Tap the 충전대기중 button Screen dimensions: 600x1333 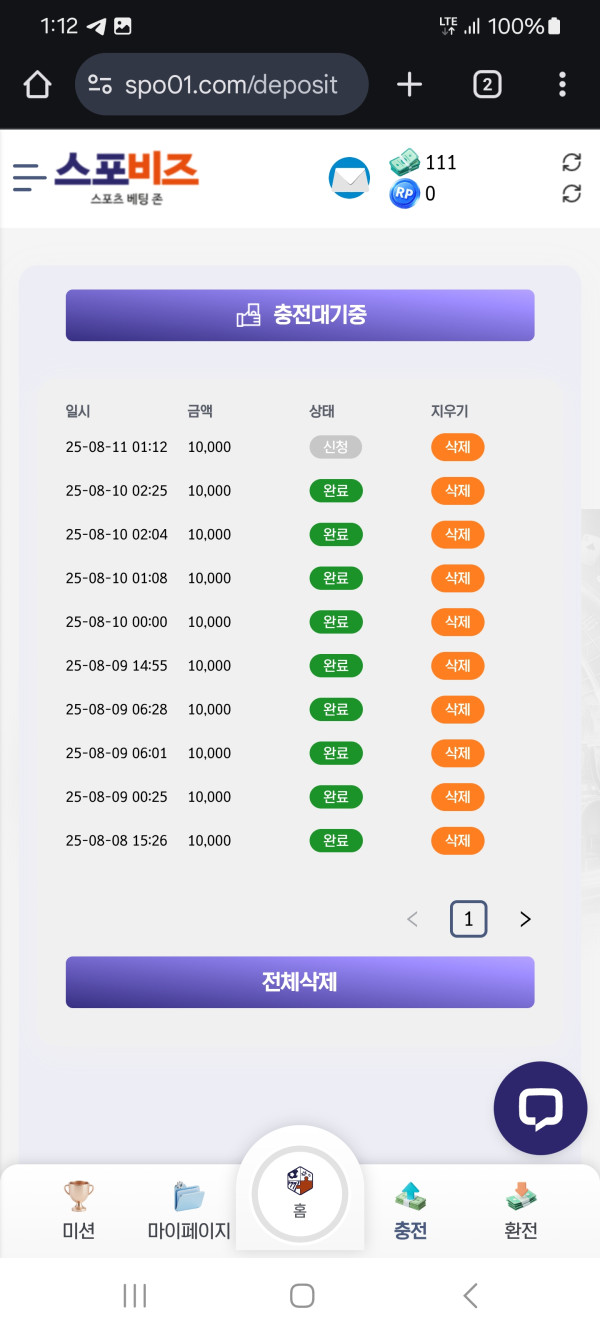point(300,315)
